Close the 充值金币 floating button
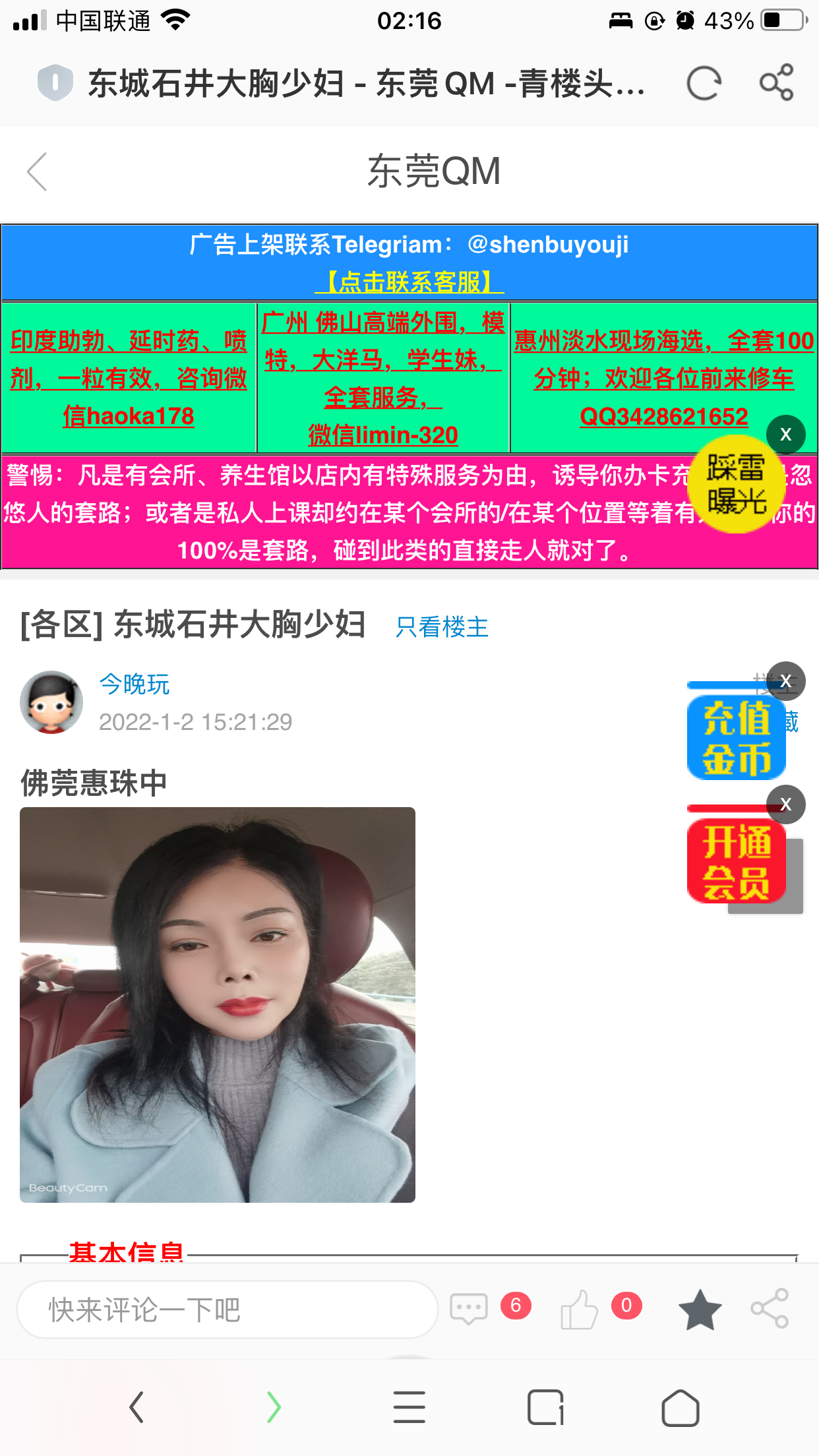The width and height of the screenshot is (819, 1456). [785, 681]
